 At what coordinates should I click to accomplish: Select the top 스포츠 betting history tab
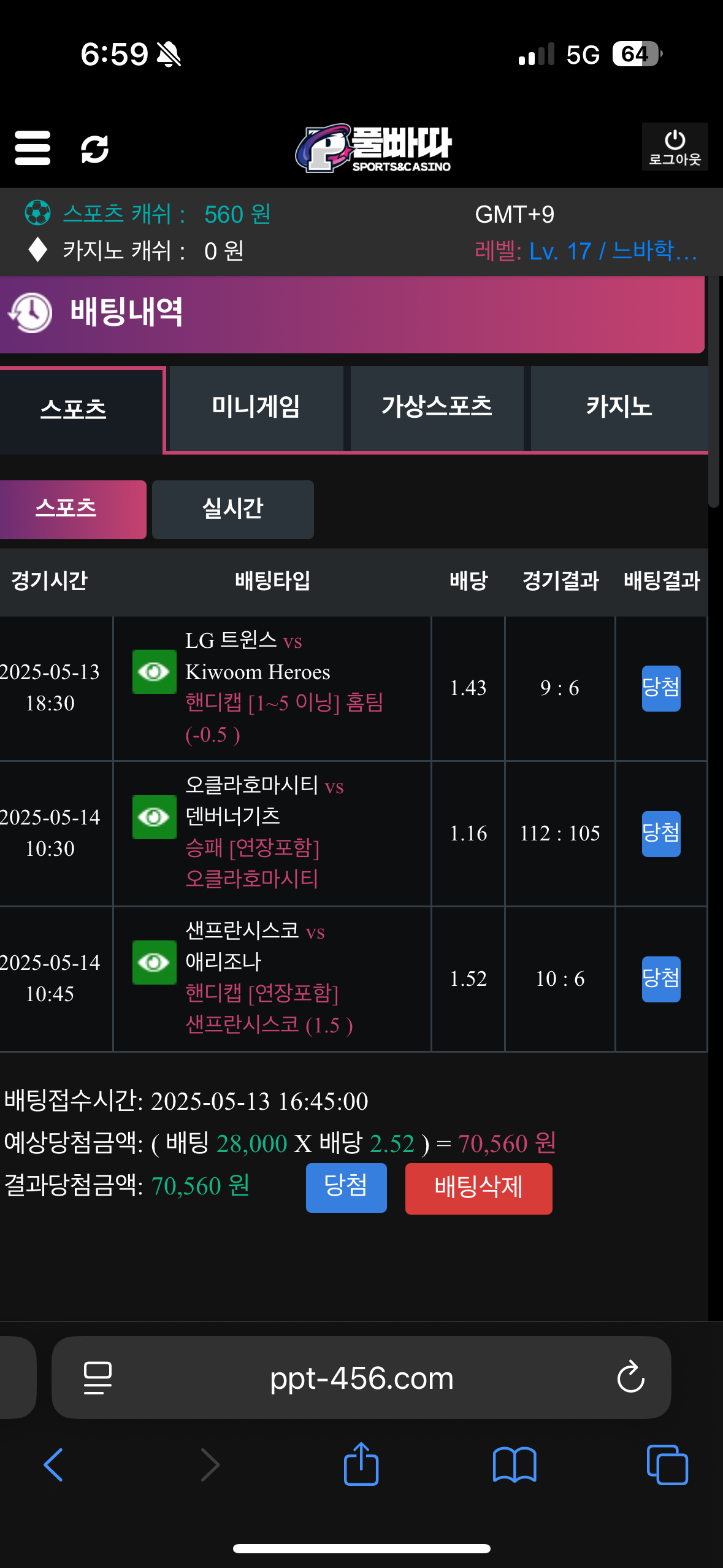(x=74, y=410)
